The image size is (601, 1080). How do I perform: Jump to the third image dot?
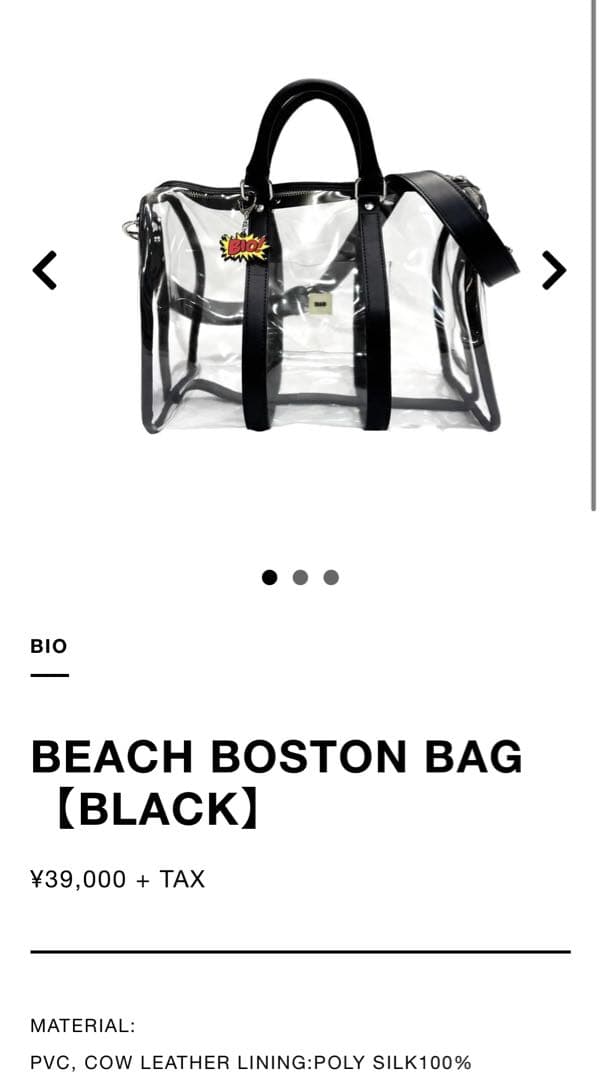pos(331,577)
